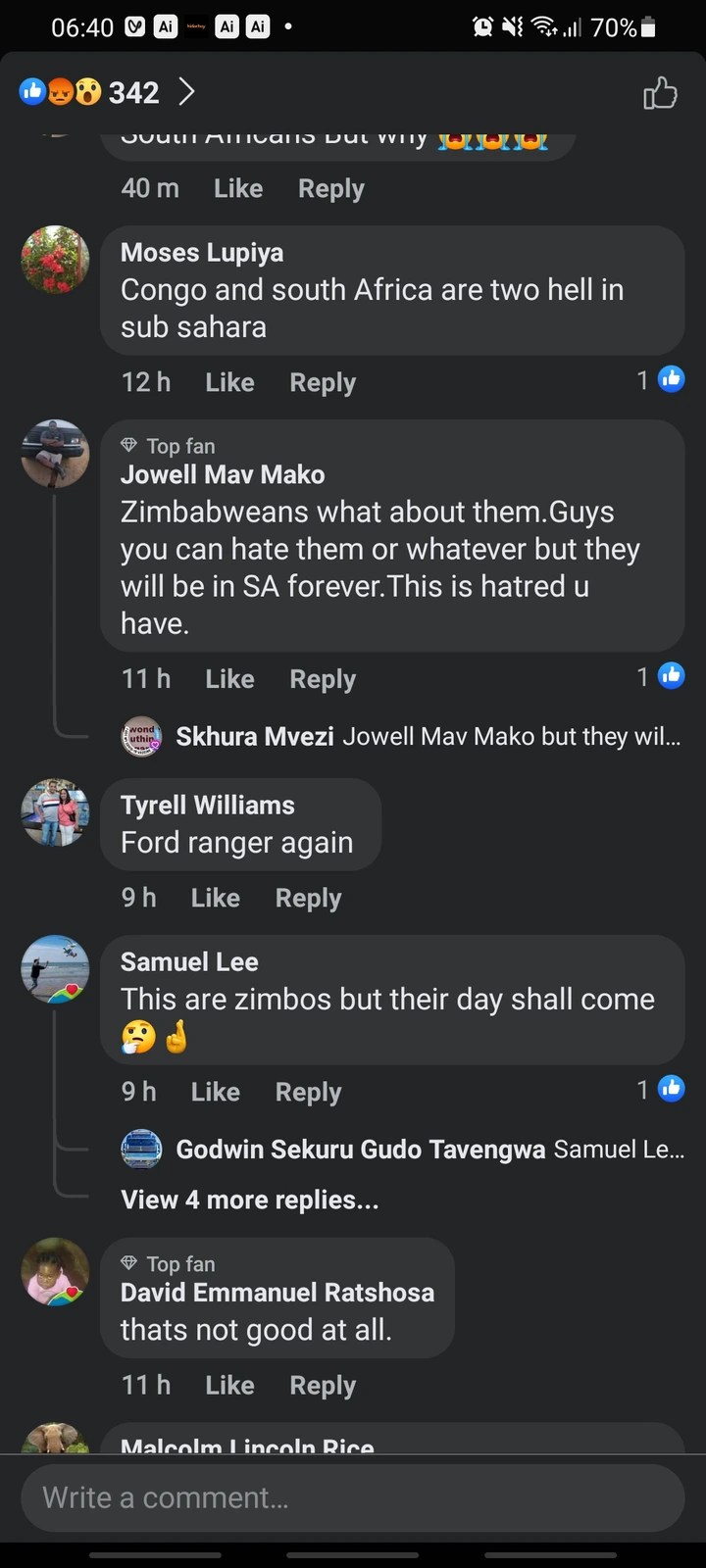Open Jowell Mav Mako's profile picture

tap(55, 454)
